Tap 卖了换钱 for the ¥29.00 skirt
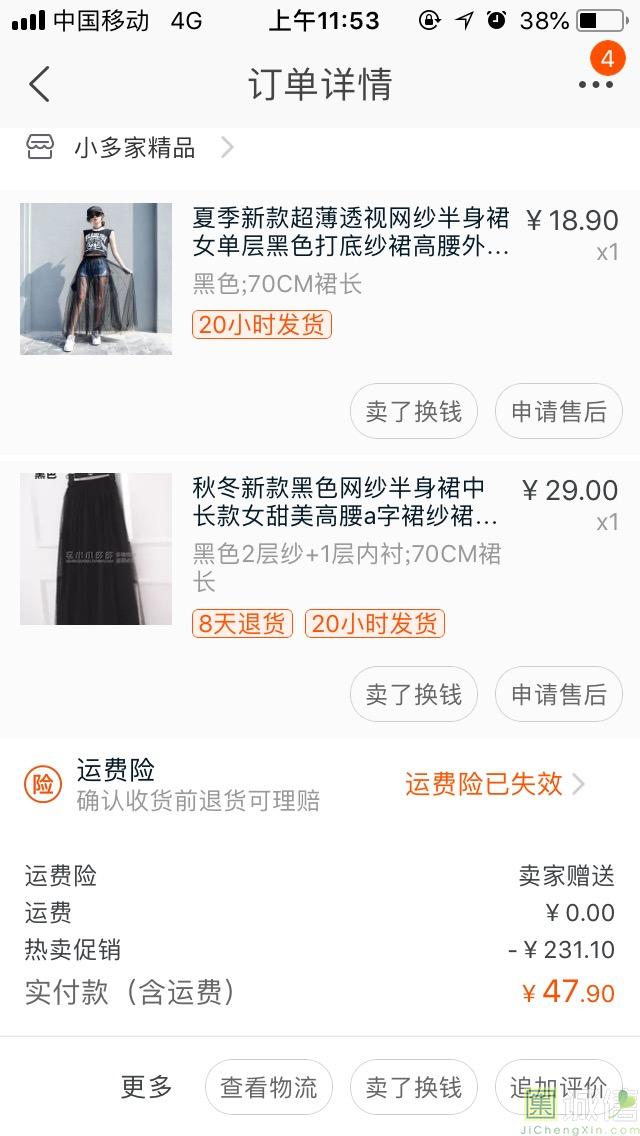The image size is (640, 1136). point(413,694)
